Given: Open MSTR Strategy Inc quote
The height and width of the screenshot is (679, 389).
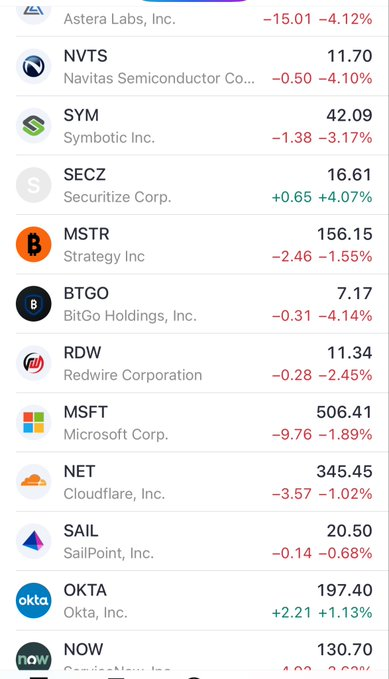Looking at the screenshot, I should coord(194,244).
